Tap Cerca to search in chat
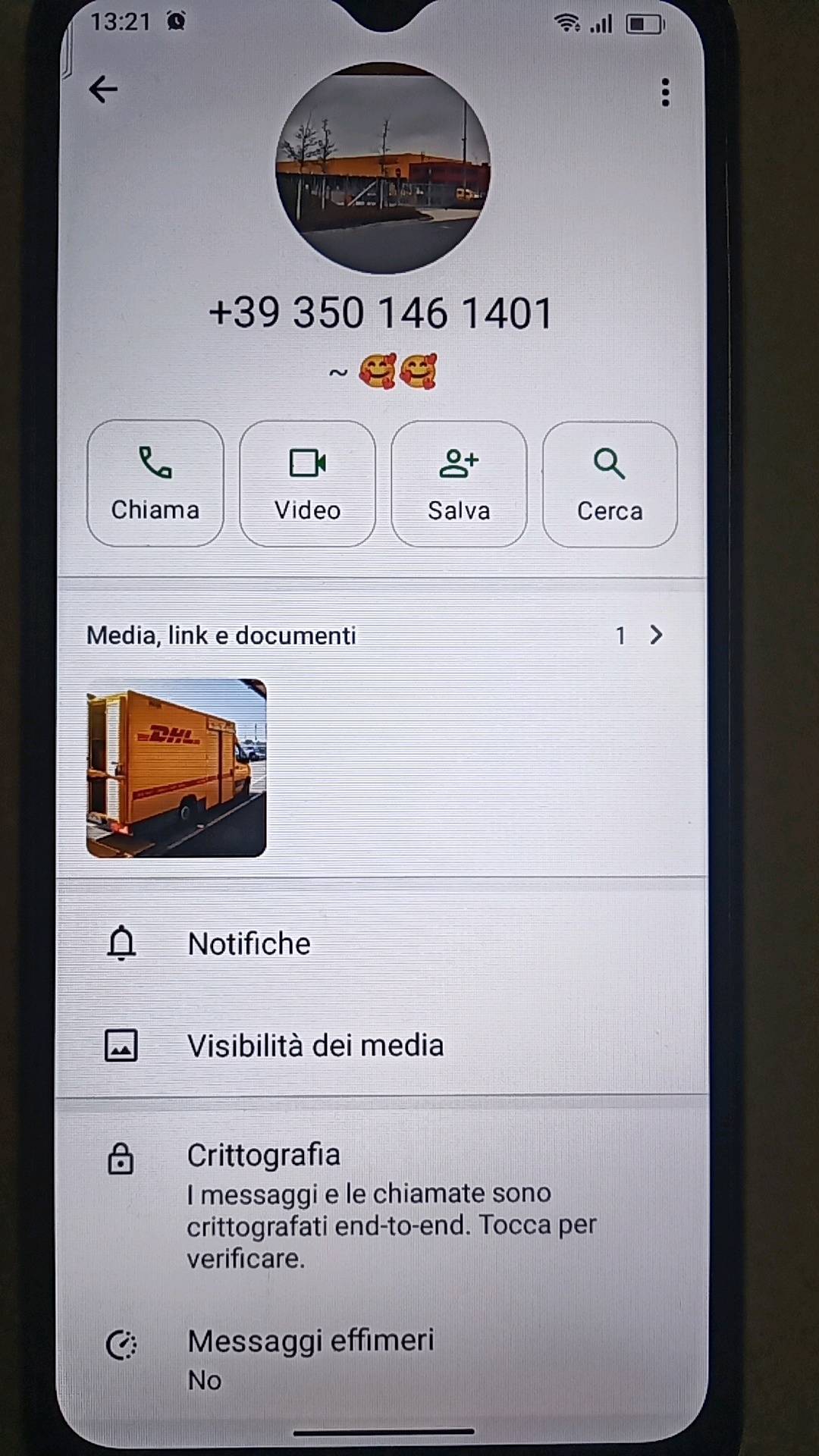Image resolution: width=819 pixels, height=1456 pixels. [610, 484]
